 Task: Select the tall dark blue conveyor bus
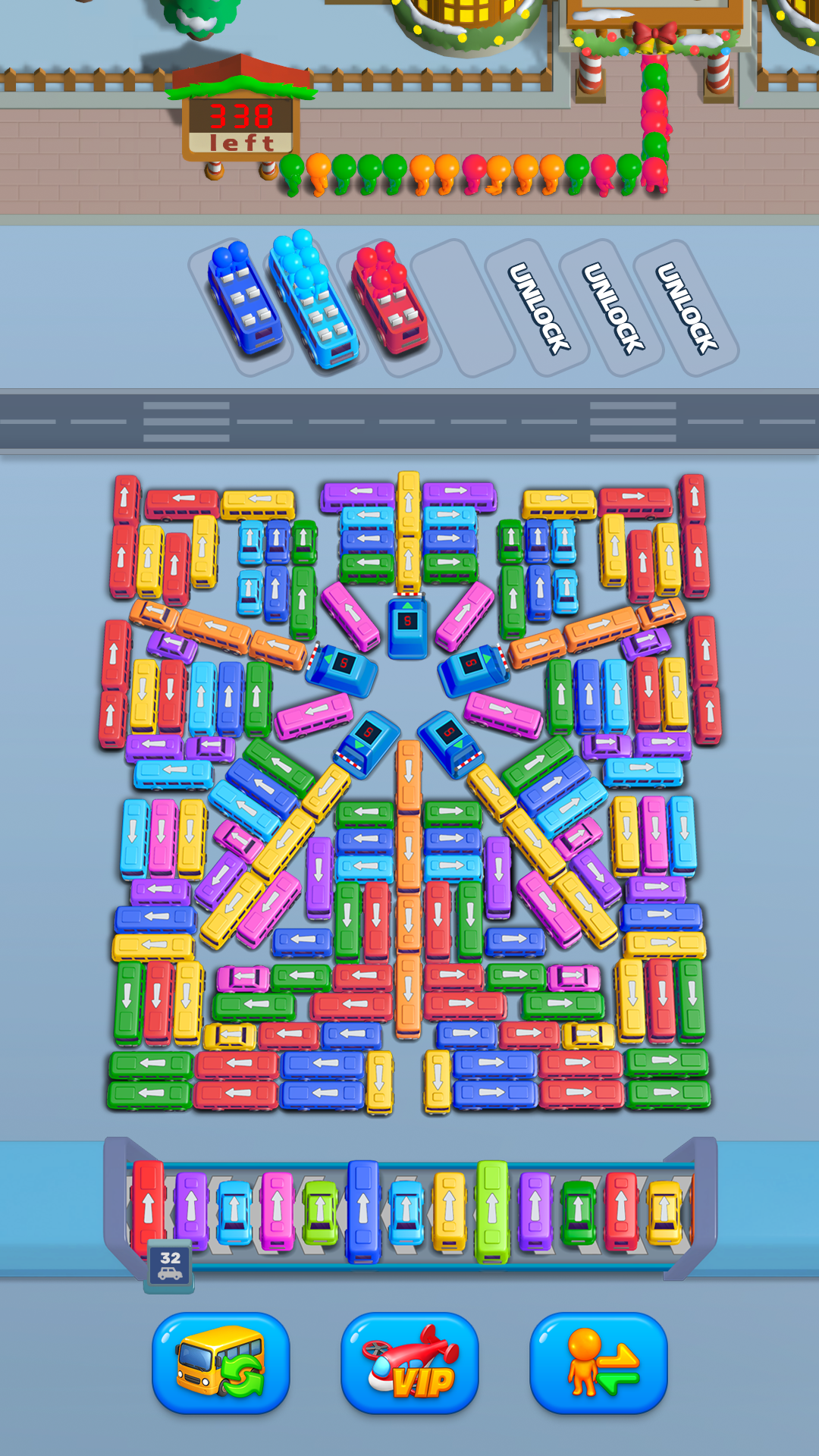tap(363, 1210)
